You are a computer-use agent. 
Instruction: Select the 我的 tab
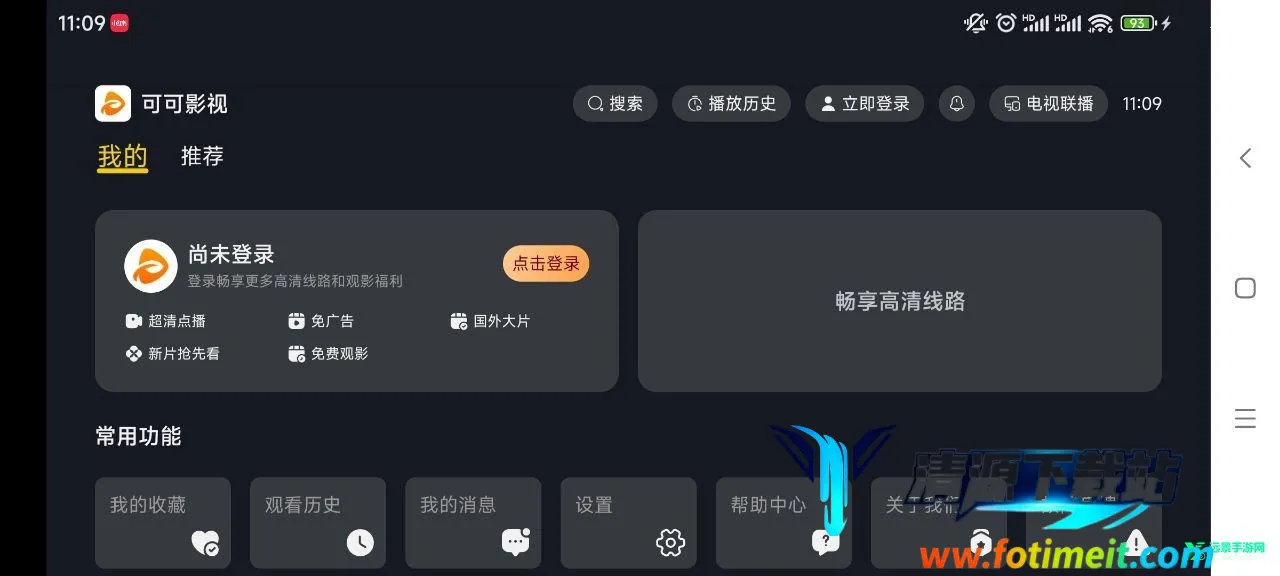pyautogui.click(x=122, y=157)
